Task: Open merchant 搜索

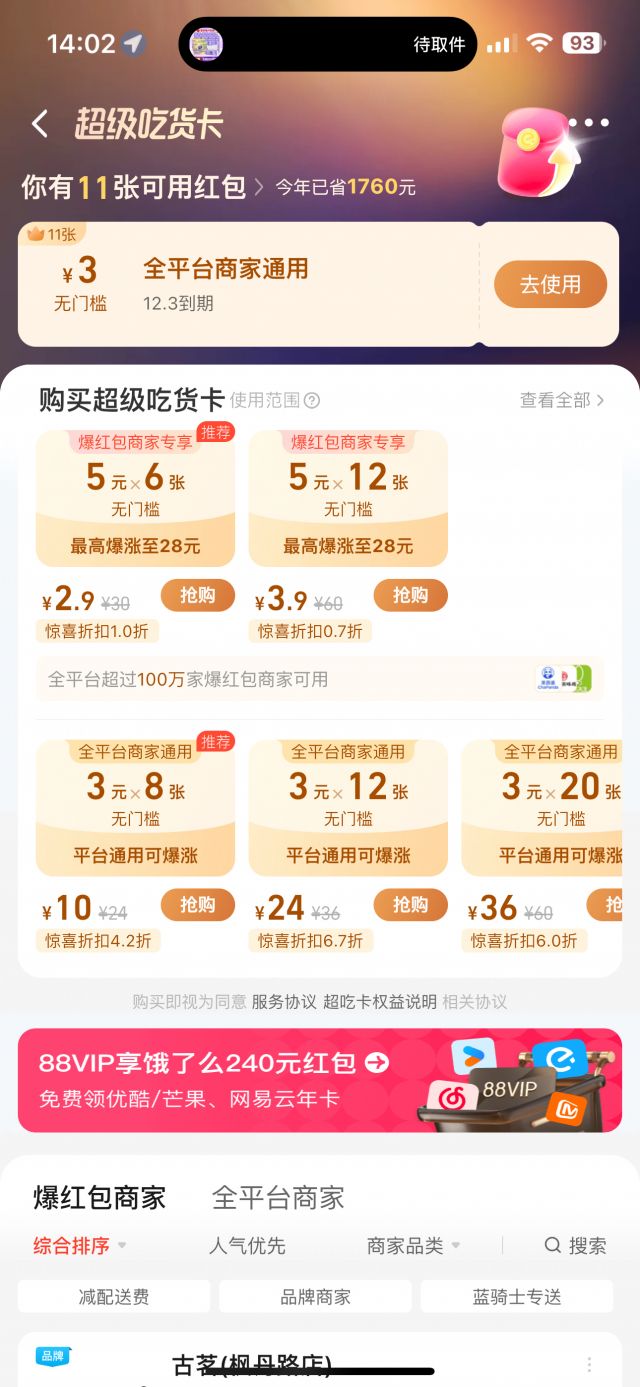Action: 575,1246
